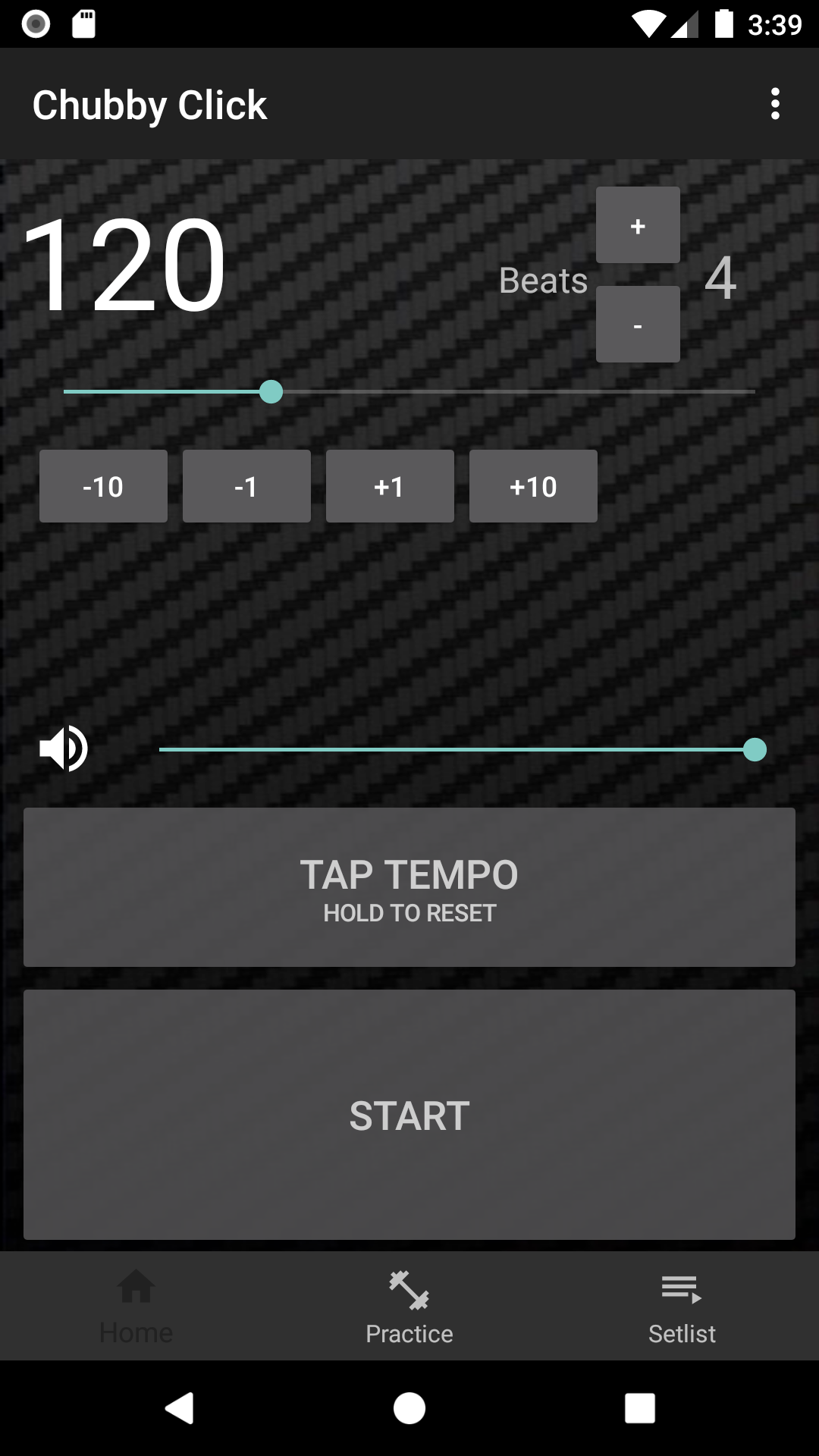Increase the beats count with plus
The height and width of the screenshot is (1456, 819).
(637, 225)
